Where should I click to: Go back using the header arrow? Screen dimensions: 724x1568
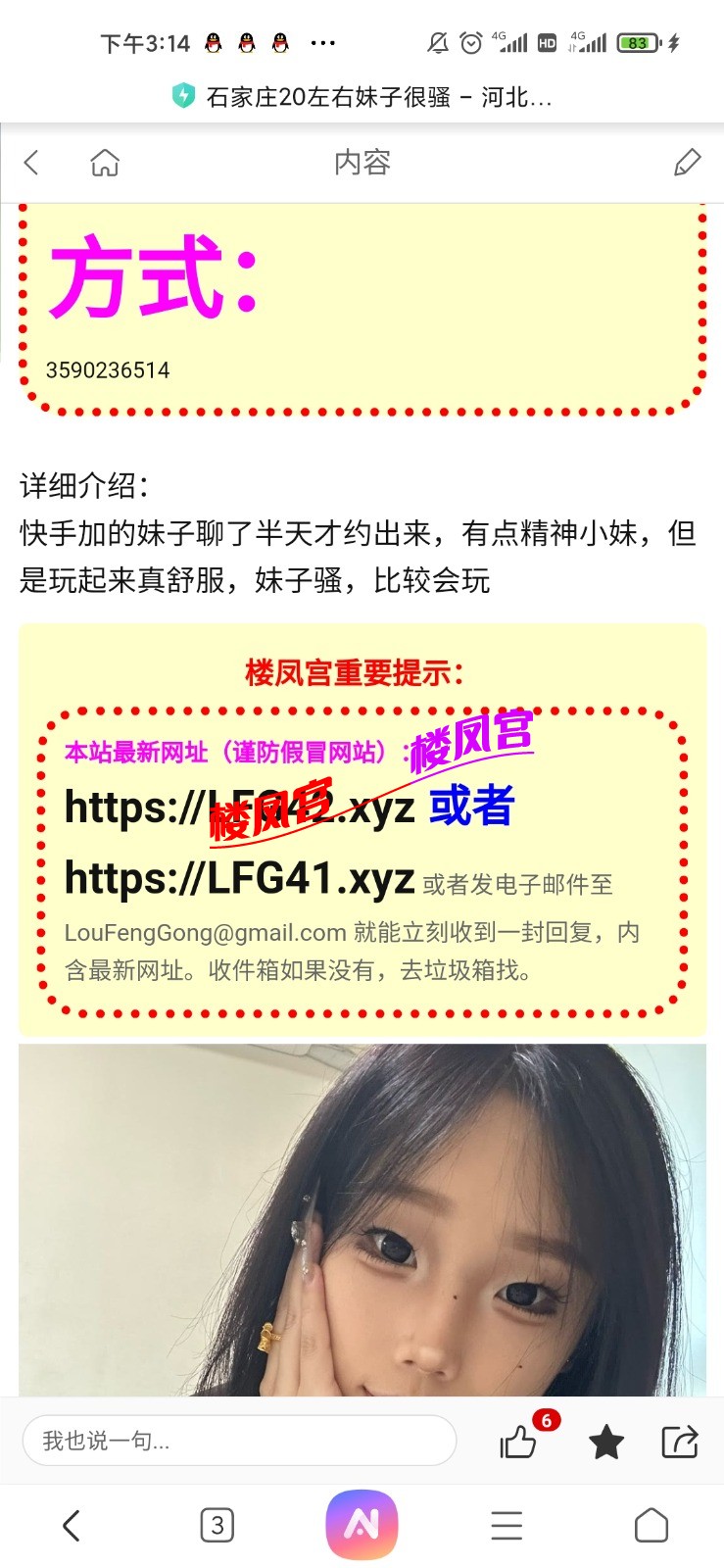point(31,163)
